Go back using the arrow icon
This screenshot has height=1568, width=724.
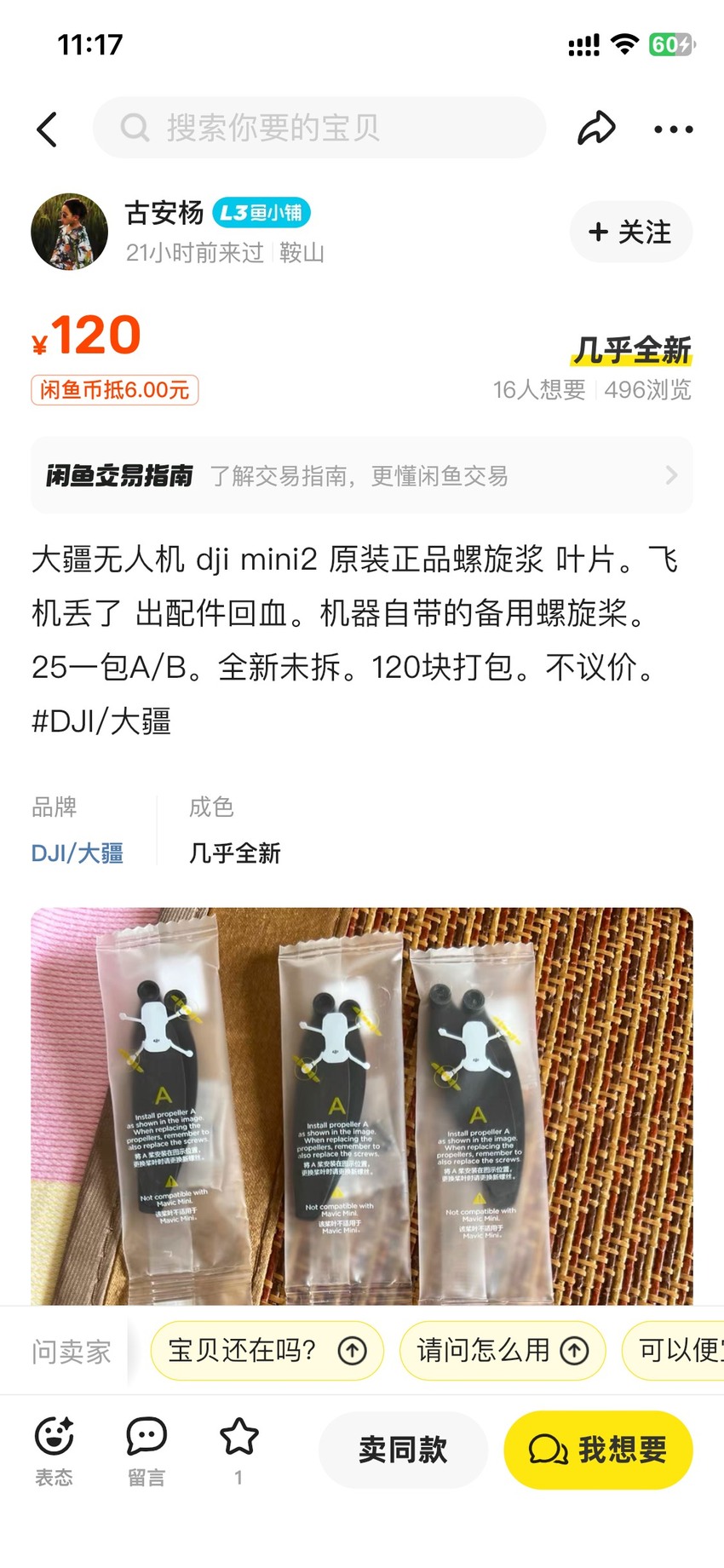pyautogui.click(x=48, y=129)
